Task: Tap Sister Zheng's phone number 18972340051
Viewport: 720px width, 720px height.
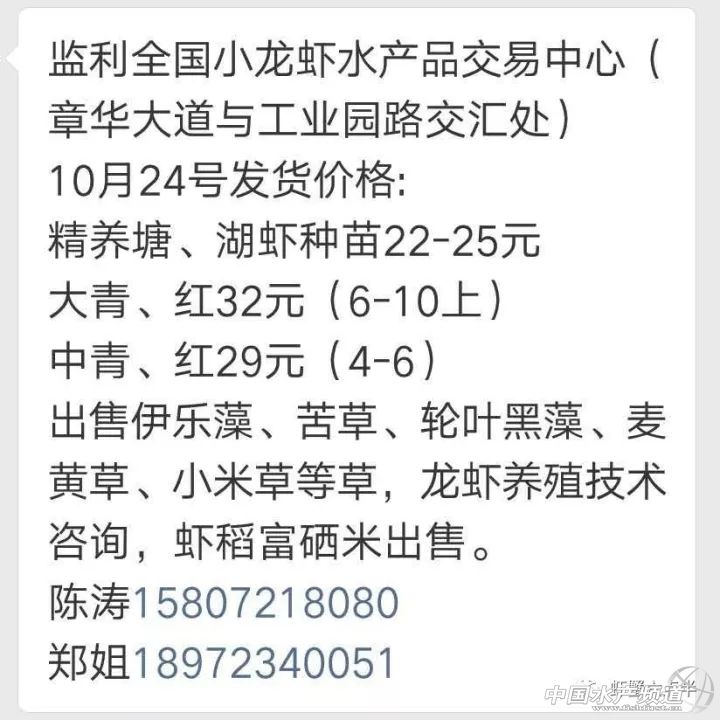Action: 263,661
